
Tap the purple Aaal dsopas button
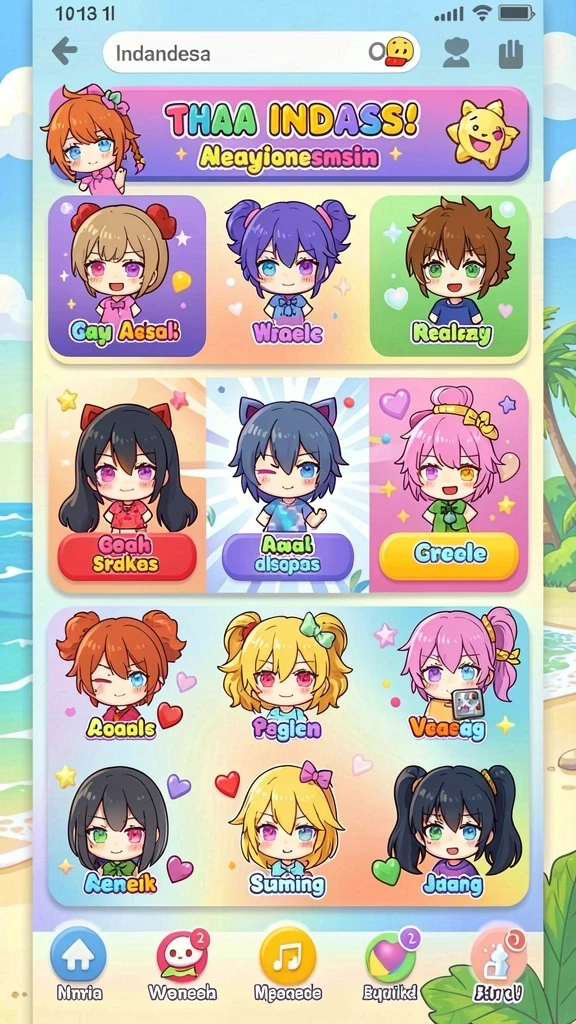(x=288, y=556)
